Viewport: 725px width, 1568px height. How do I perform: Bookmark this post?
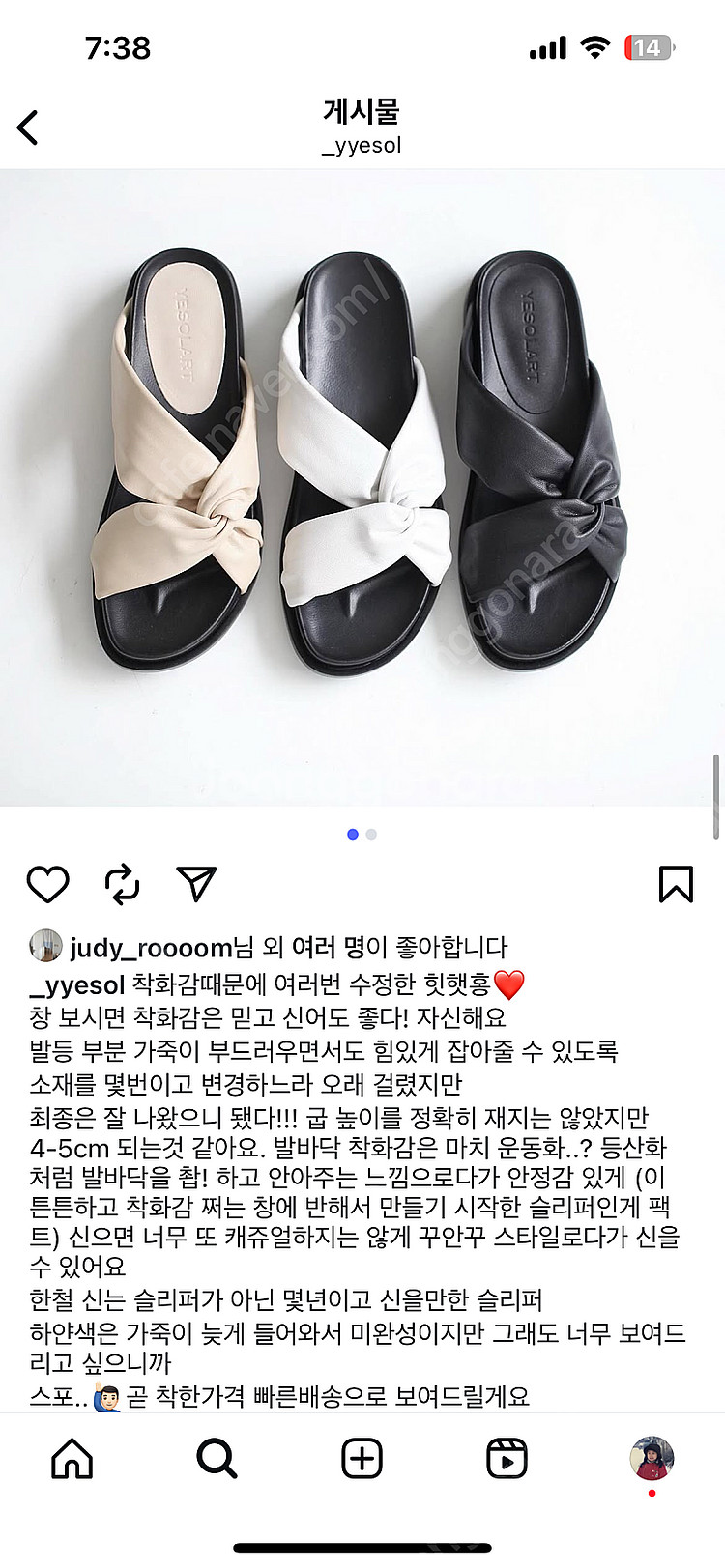pyautogui.click(x=676, y=884)
